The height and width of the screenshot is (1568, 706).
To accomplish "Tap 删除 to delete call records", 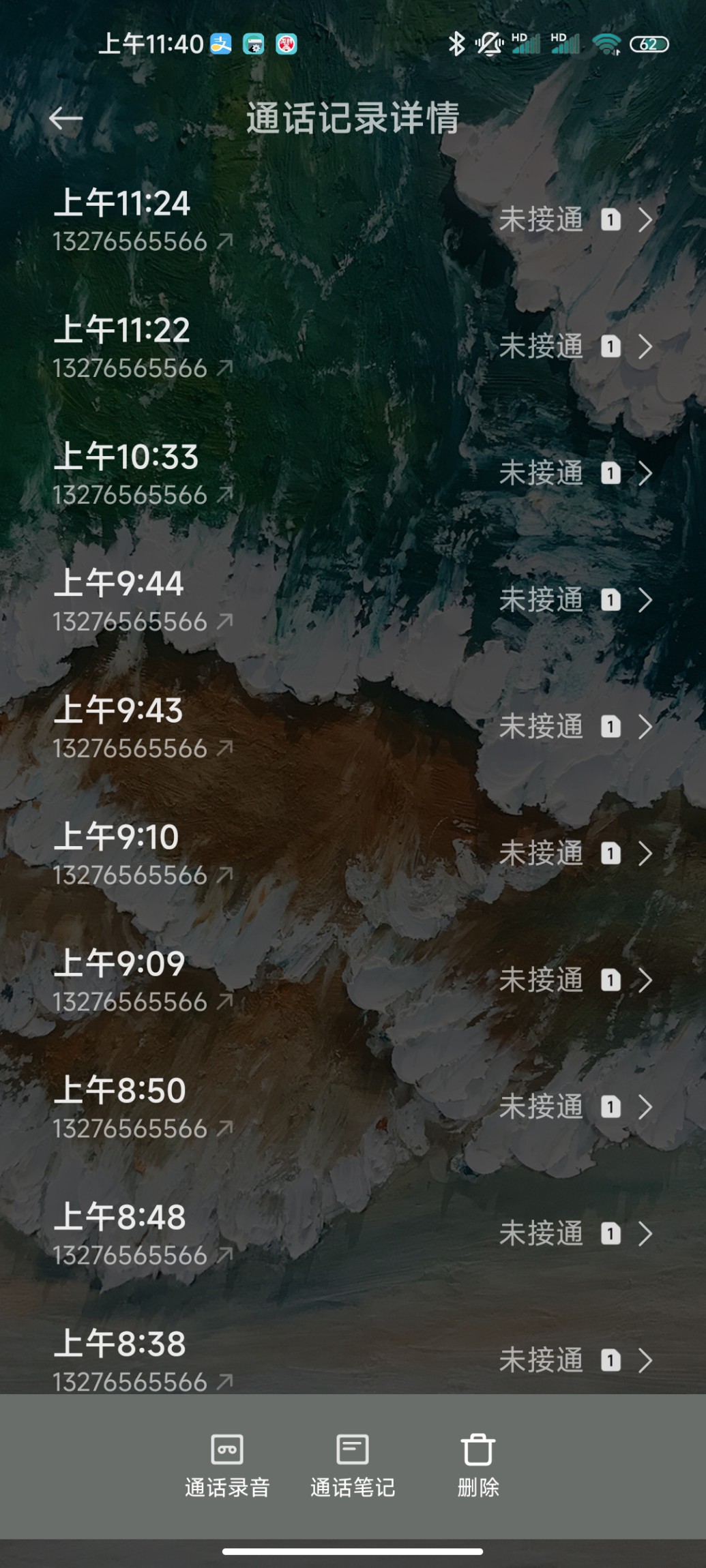I will (478, 1464).
